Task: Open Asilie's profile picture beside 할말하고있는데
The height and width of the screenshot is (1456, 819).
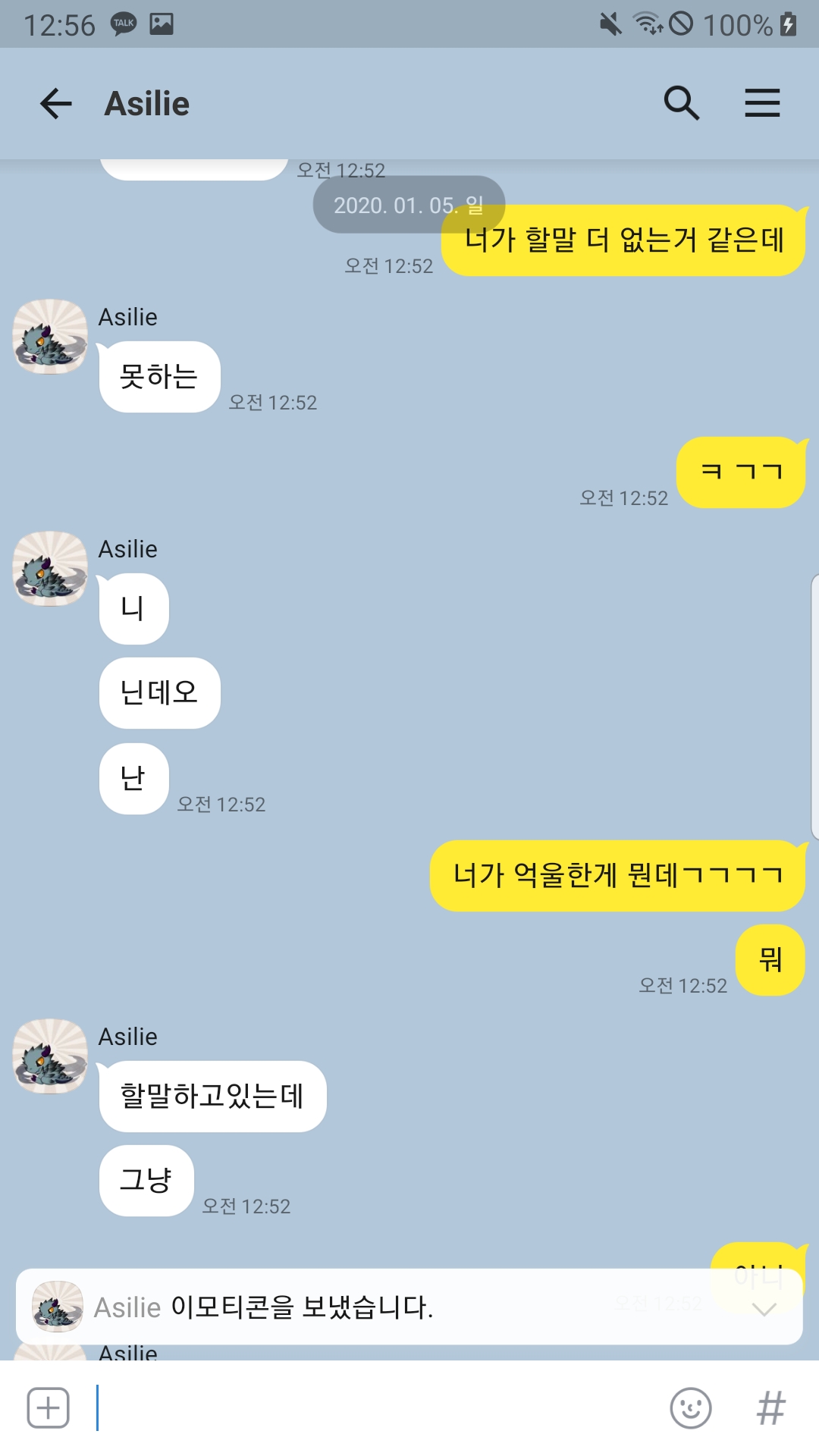Action: [50, 1056]
